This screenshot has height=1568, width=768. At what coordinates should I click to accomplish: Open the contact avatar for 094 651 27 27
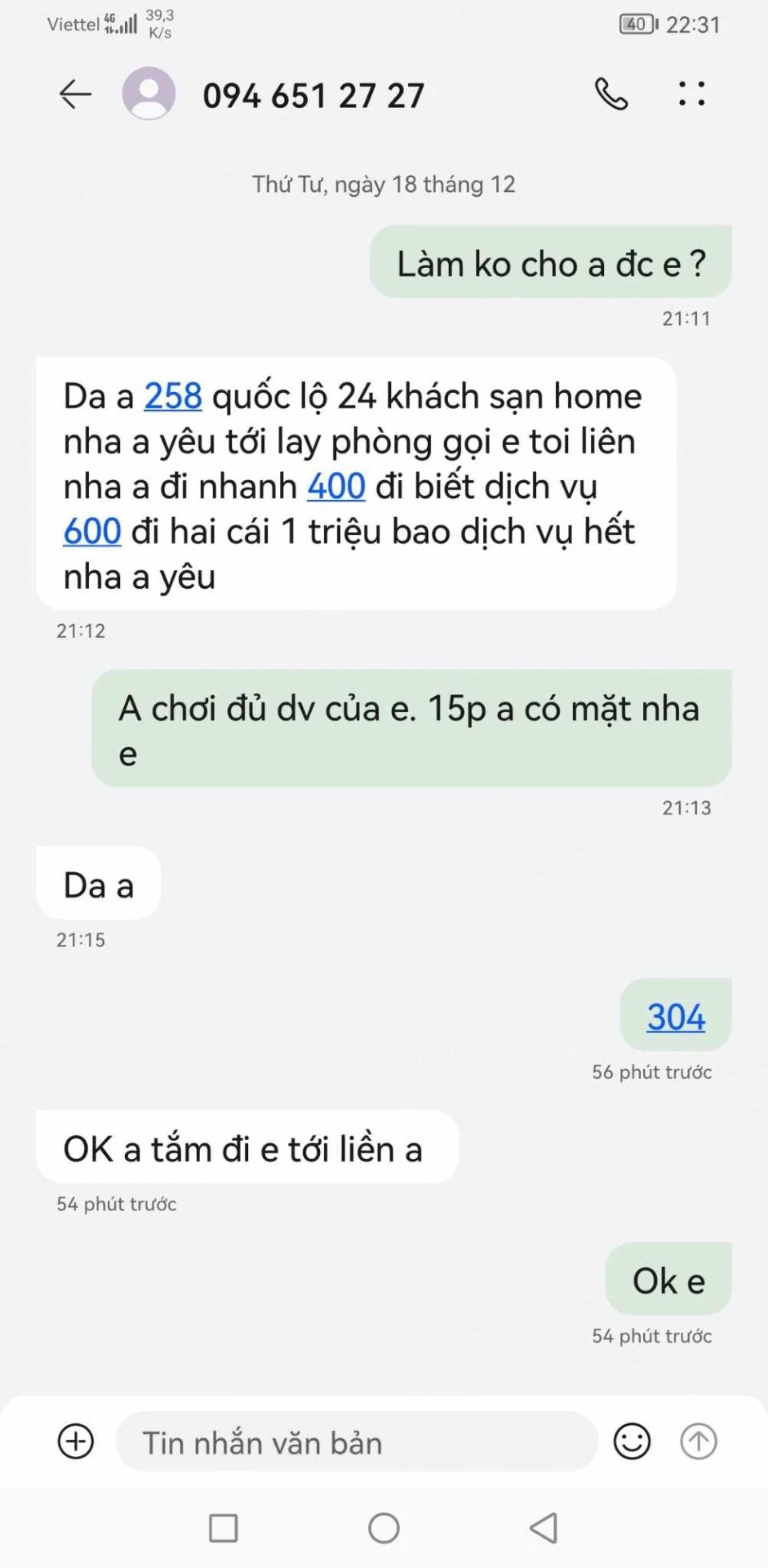pyautogui.click(x=149, y=94)
